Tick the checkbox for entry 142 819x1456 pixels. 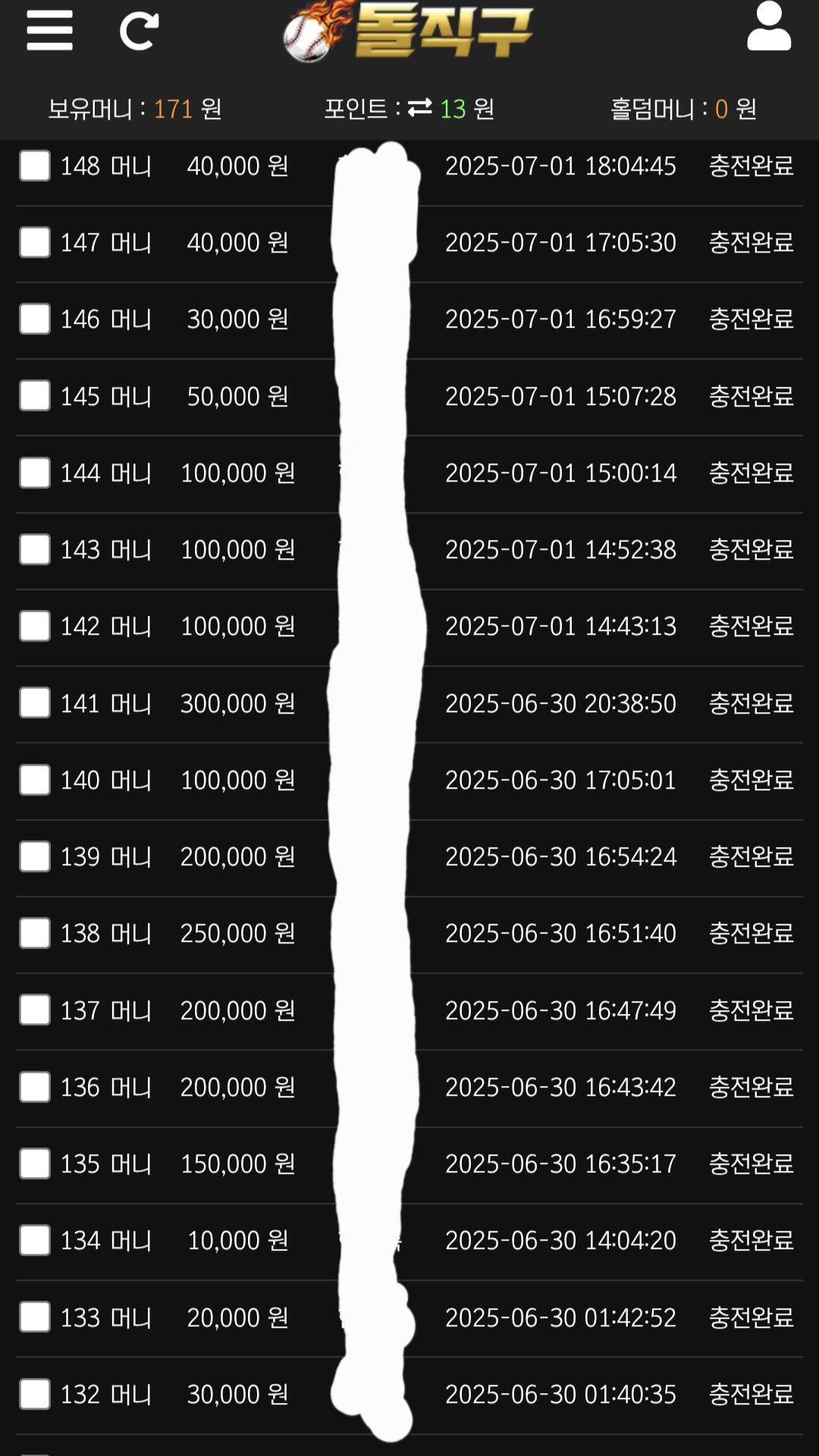tap(35, 626)
